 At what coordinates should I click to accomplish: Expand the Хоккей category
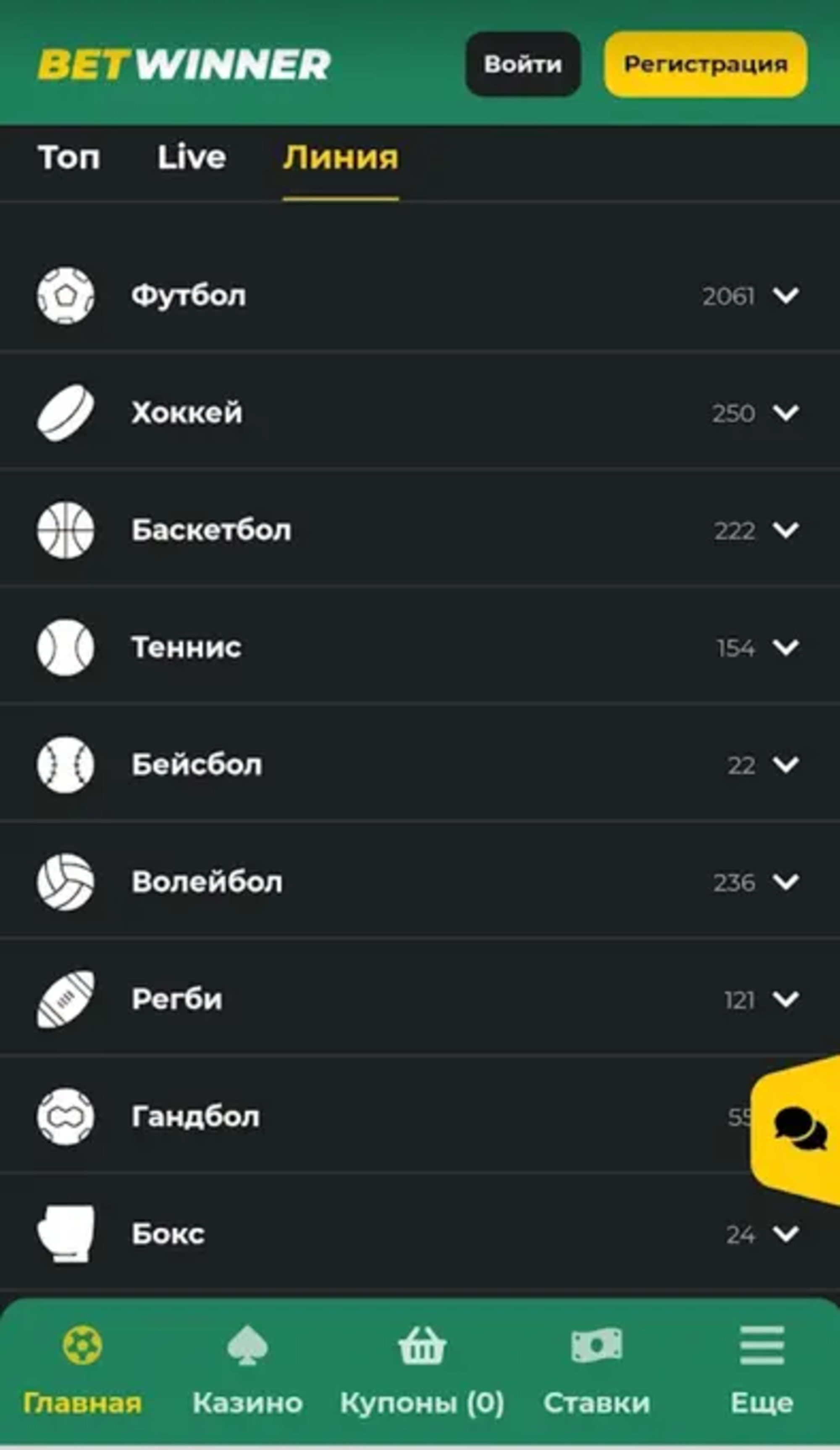click(x=420, y=412)
